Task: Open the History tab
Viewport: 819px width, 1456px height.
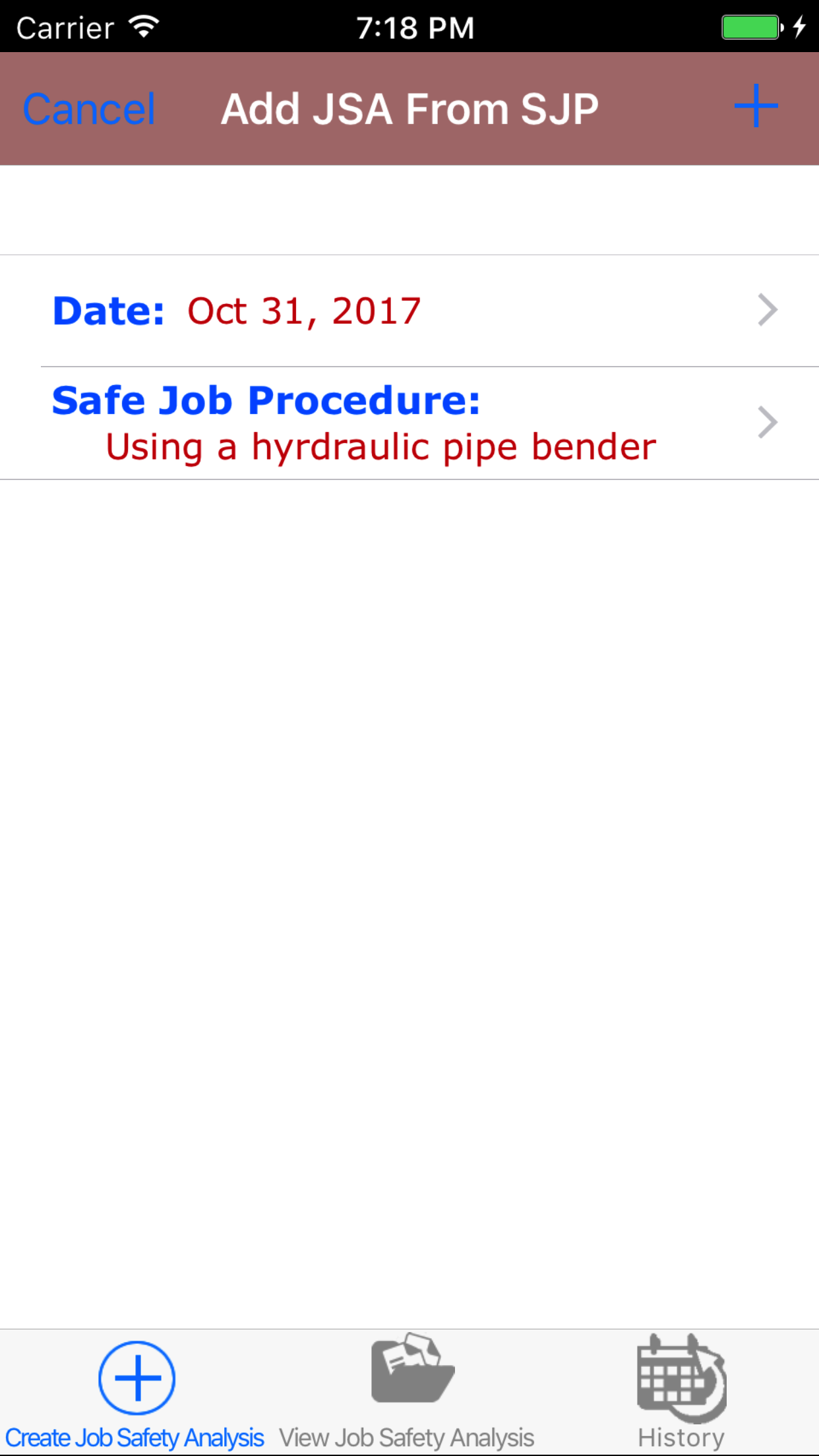Action: (x=681, y=1393)
